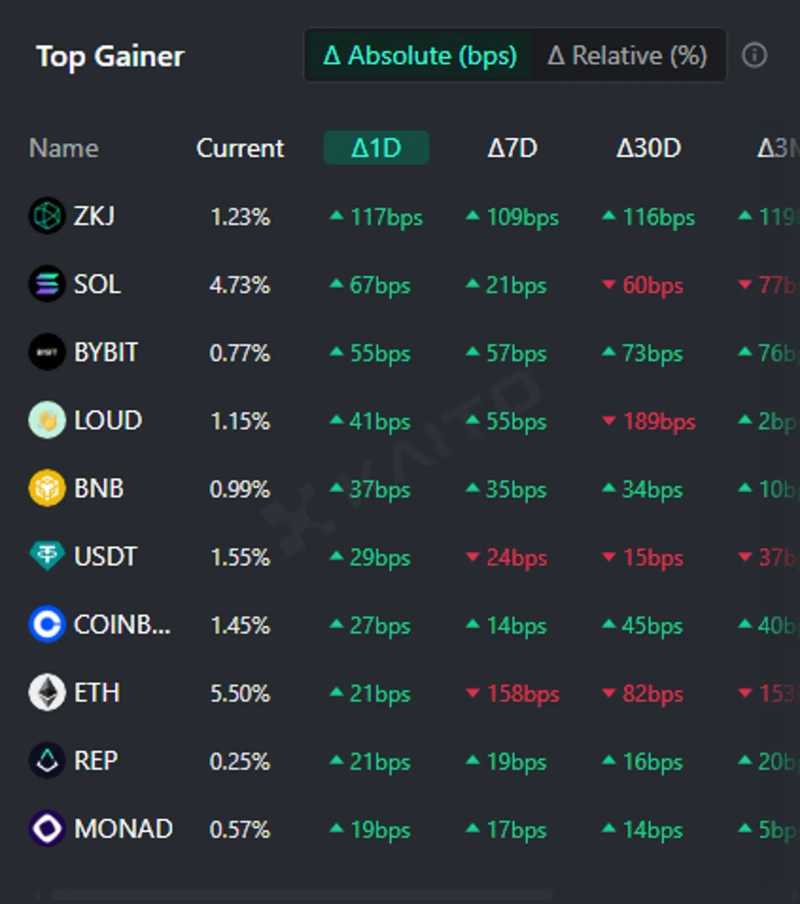Switch to Δ Absolute (bps) view
The width and height of the screenshot is (800, 904).
pyautogui.click(x=420, y=55)
